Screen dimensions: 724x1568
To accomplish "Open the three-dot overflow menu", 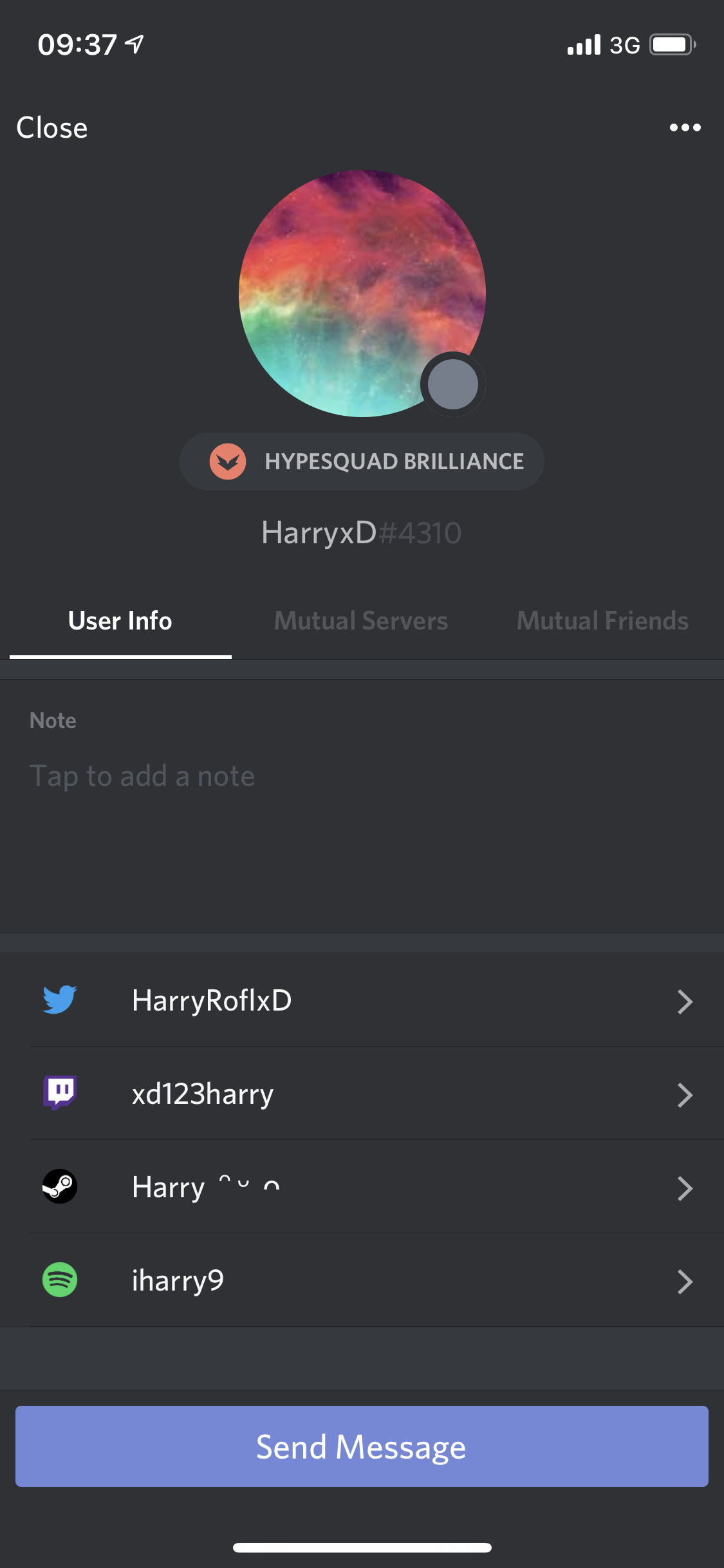I will [x=685, y=127].
